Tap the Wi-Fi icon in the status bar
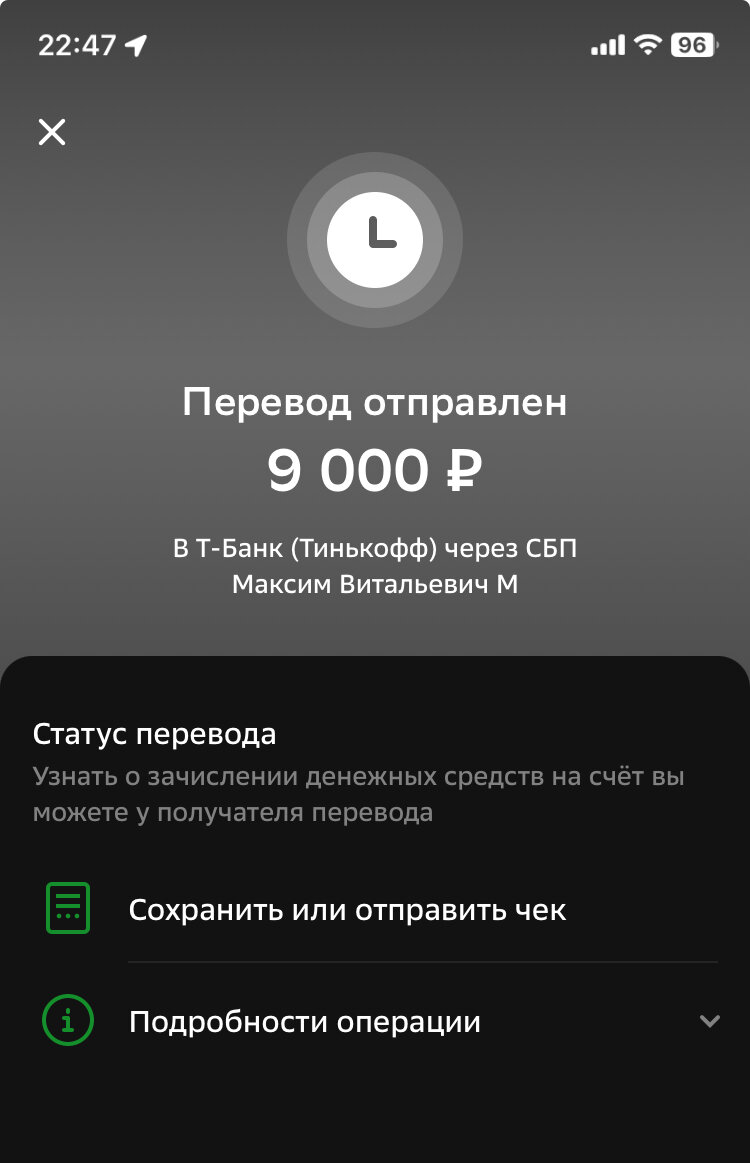 tap(646, 44)
